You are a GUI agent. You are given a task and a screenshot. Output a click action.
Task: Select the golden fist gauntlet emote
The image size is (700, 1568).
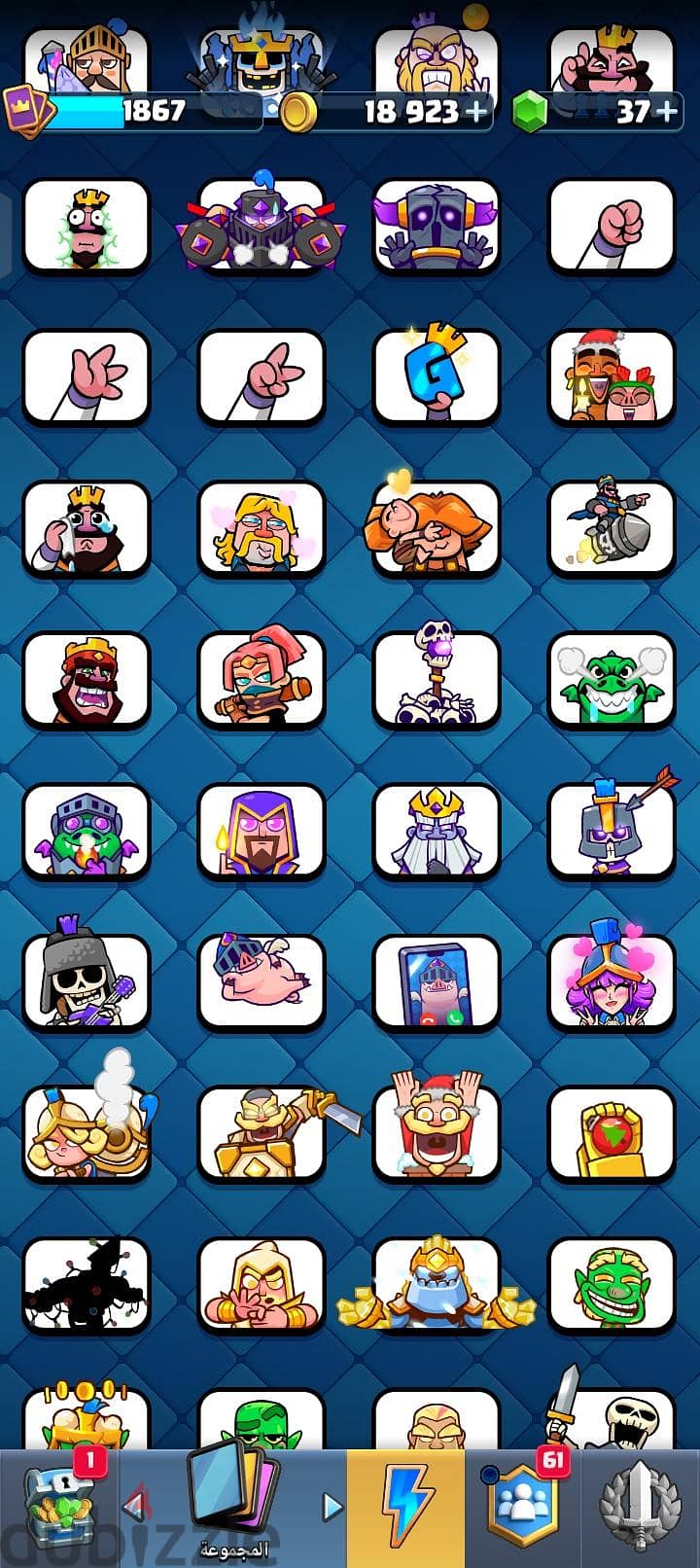(x=612, y=1133)
